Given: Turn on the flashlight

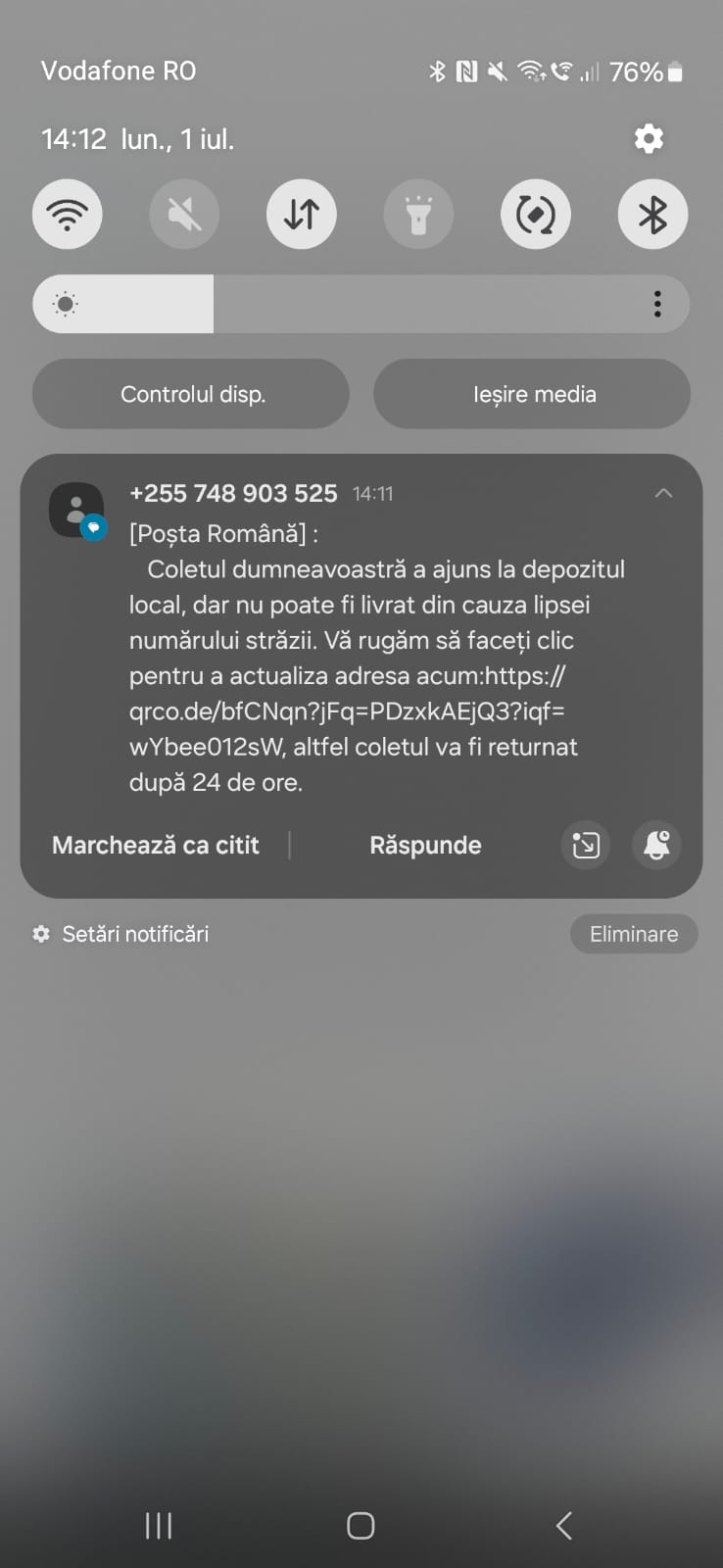Looking at the screenshot, I should tap(418, 215).
